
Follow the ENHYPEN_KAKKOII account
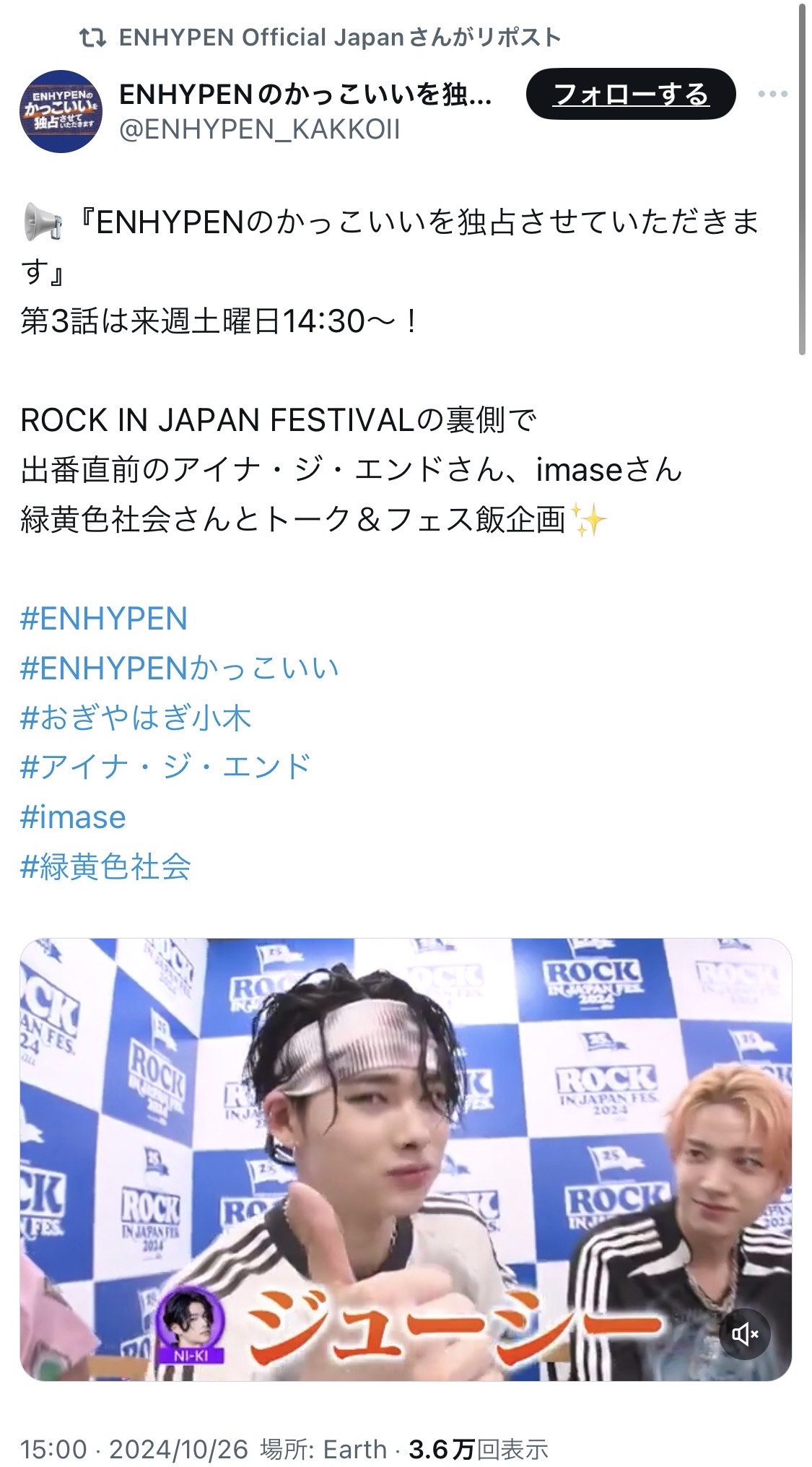(630, 94)
